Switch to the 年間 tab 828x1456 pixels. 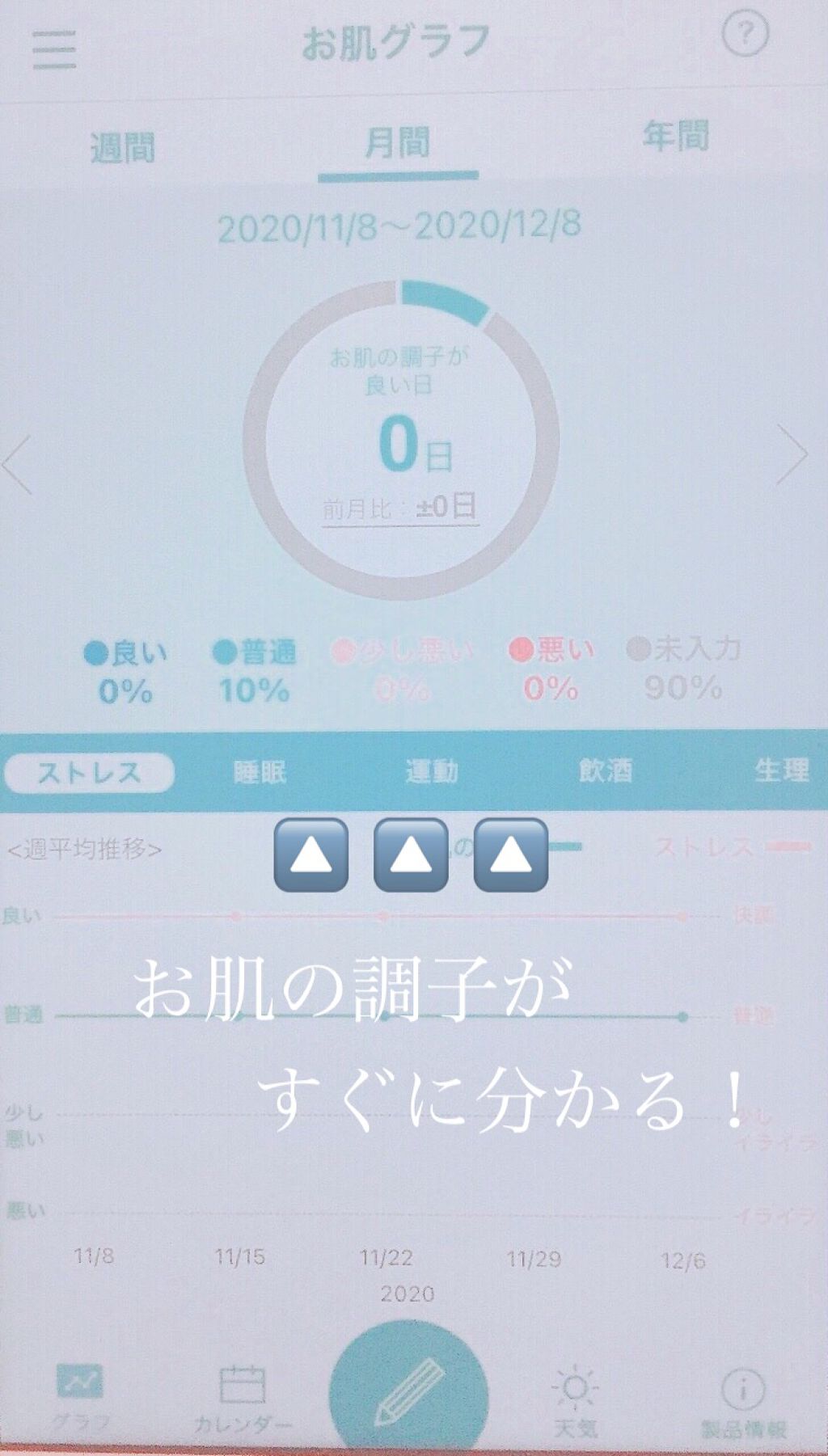(x=675, y=137)
